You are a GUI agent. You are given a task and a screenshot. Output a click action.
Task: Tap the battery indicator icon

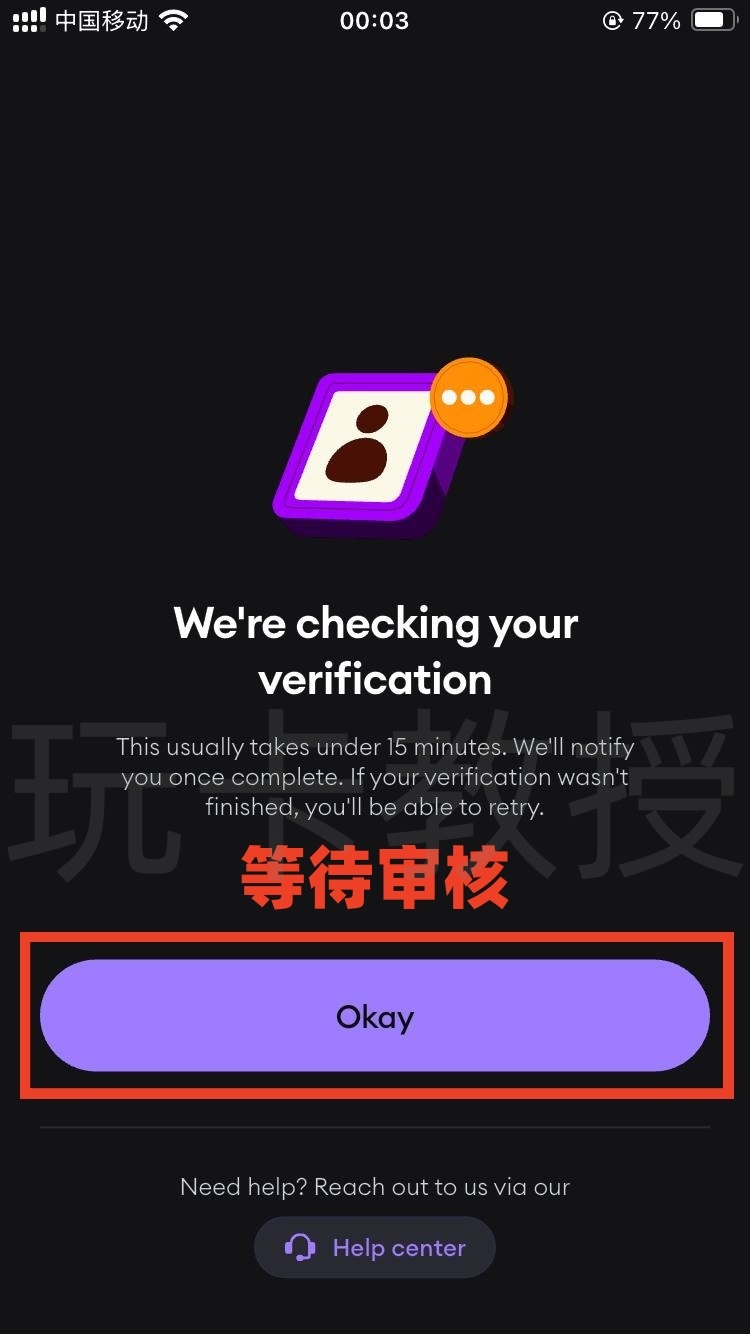pyautogui.click(x=714, y=18)
